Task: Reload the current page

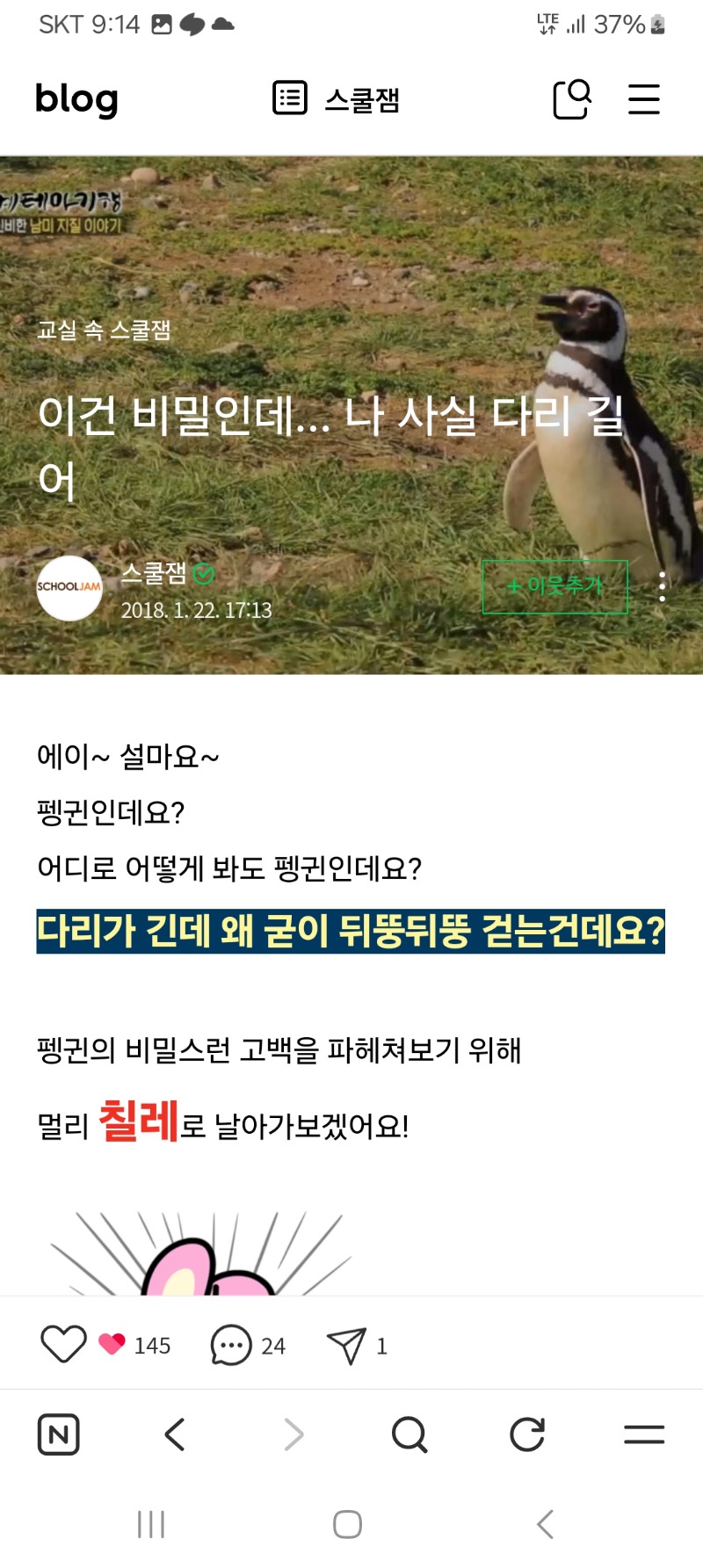Action: [527, 1434]
